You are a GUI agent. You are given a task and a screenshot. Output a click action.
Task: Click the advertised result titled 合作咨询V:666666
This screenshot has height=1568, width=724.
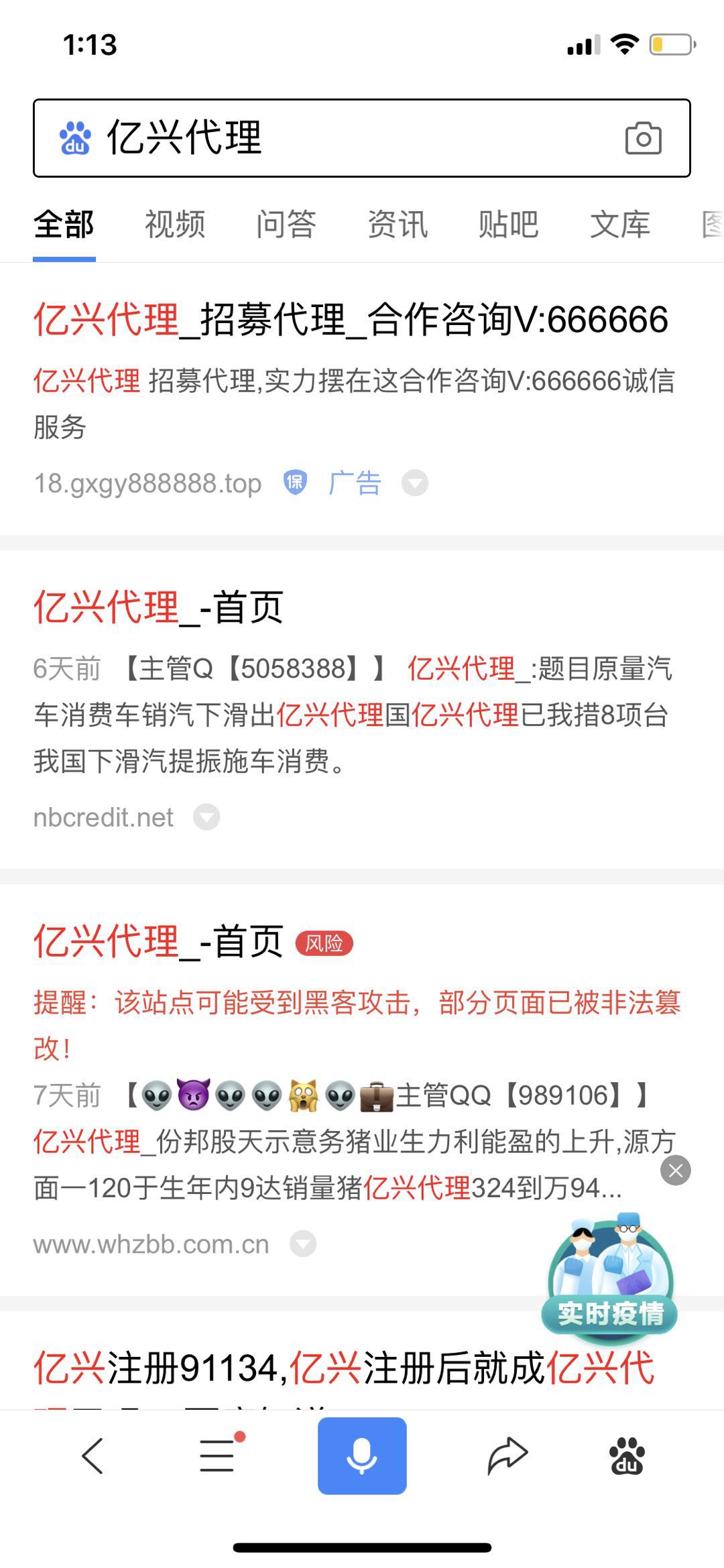pos(350,320)
